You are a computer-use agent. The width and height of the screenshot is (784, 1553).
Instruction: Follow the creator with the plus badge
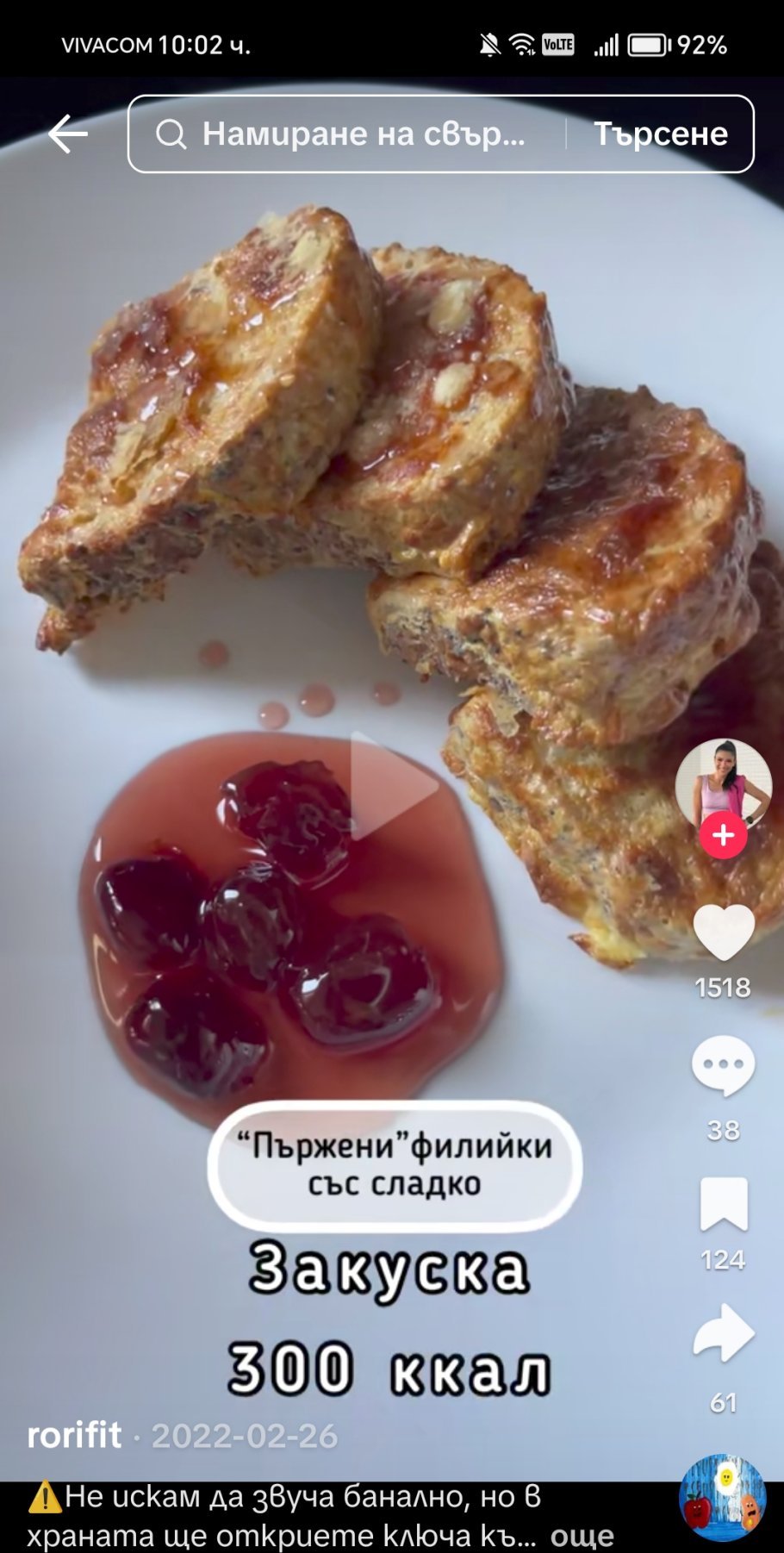click(x=723, y=836)
